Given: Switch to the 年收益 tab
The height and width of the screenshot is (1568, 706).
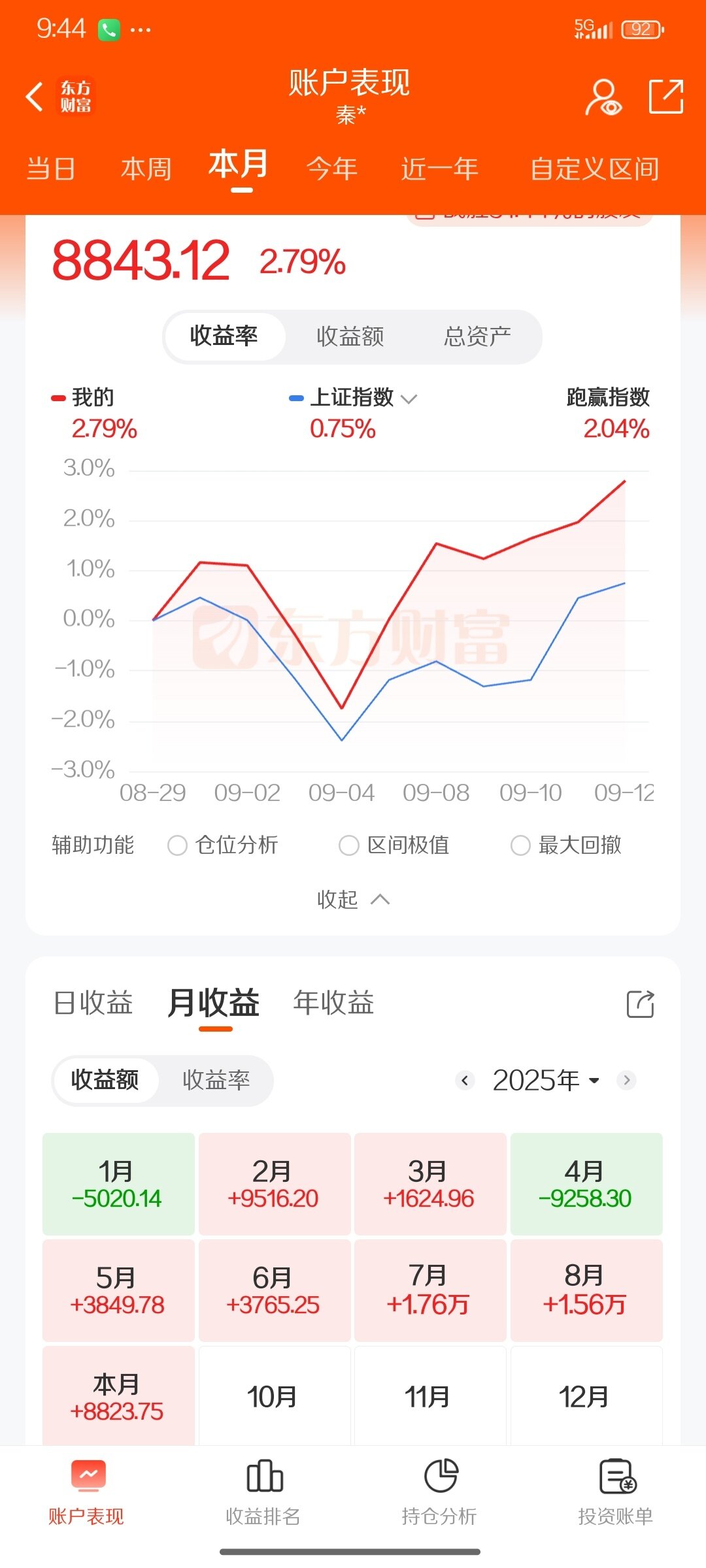Looking at the screenshot, I should pos(333,1003).
